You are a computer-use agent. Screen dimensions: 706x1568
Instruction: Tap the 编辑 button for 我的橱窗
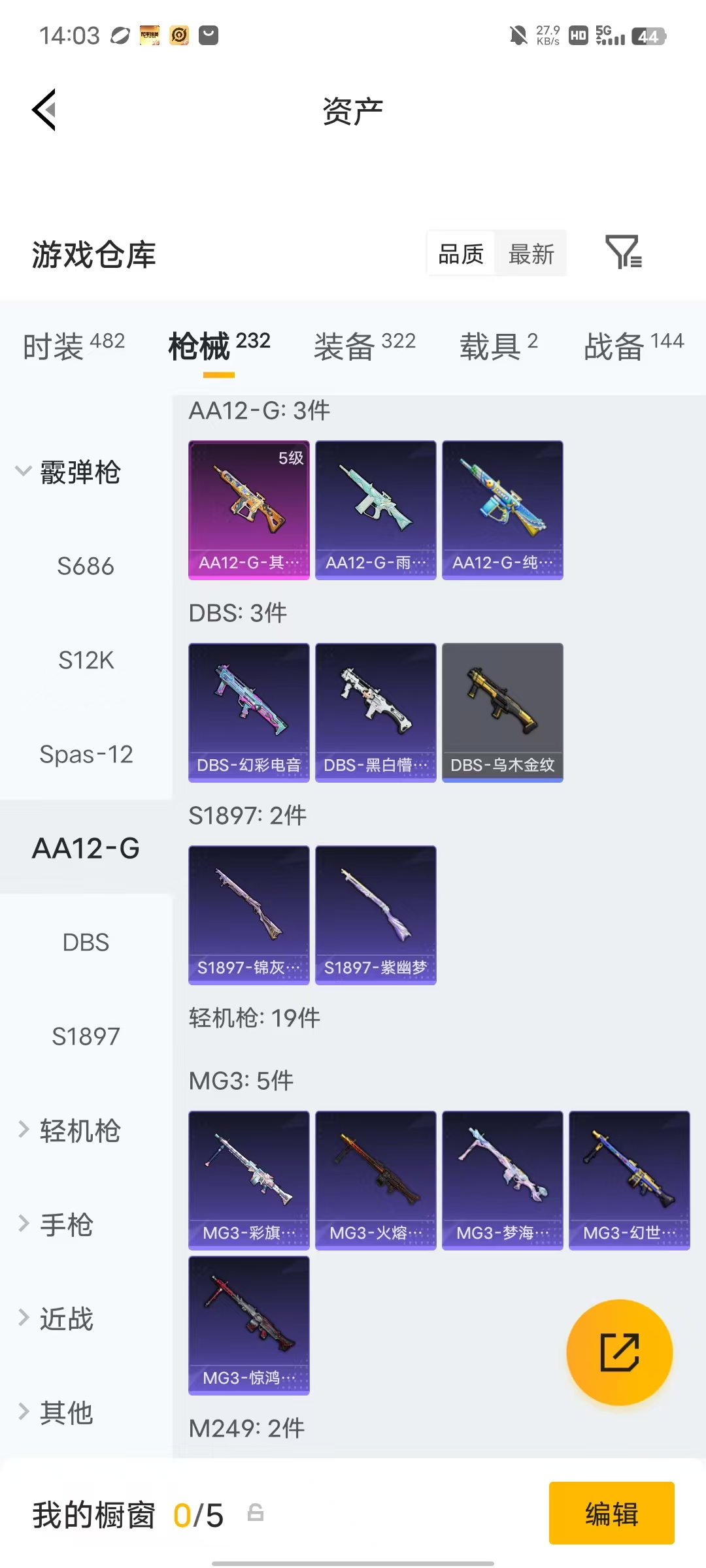tap(612, 1513)
